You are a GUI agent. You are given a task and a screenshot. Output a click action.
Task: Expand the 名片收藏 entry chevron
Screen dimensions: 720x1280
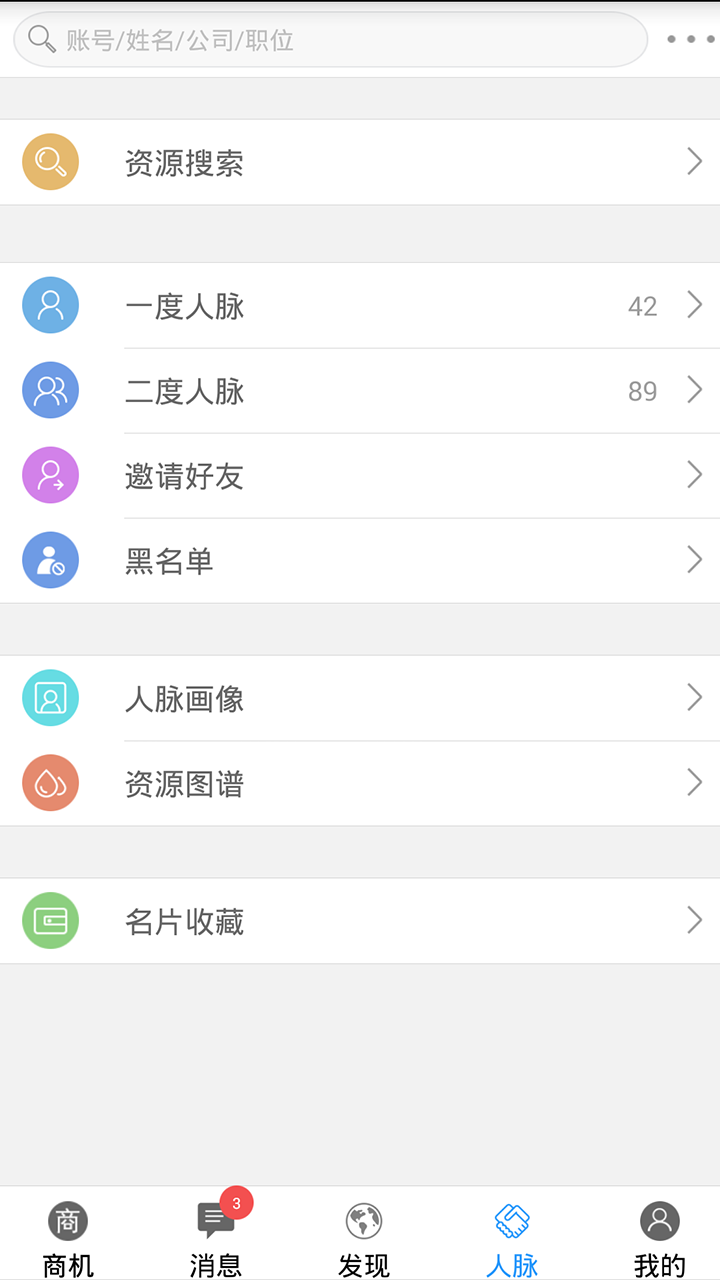click(695, 920)
